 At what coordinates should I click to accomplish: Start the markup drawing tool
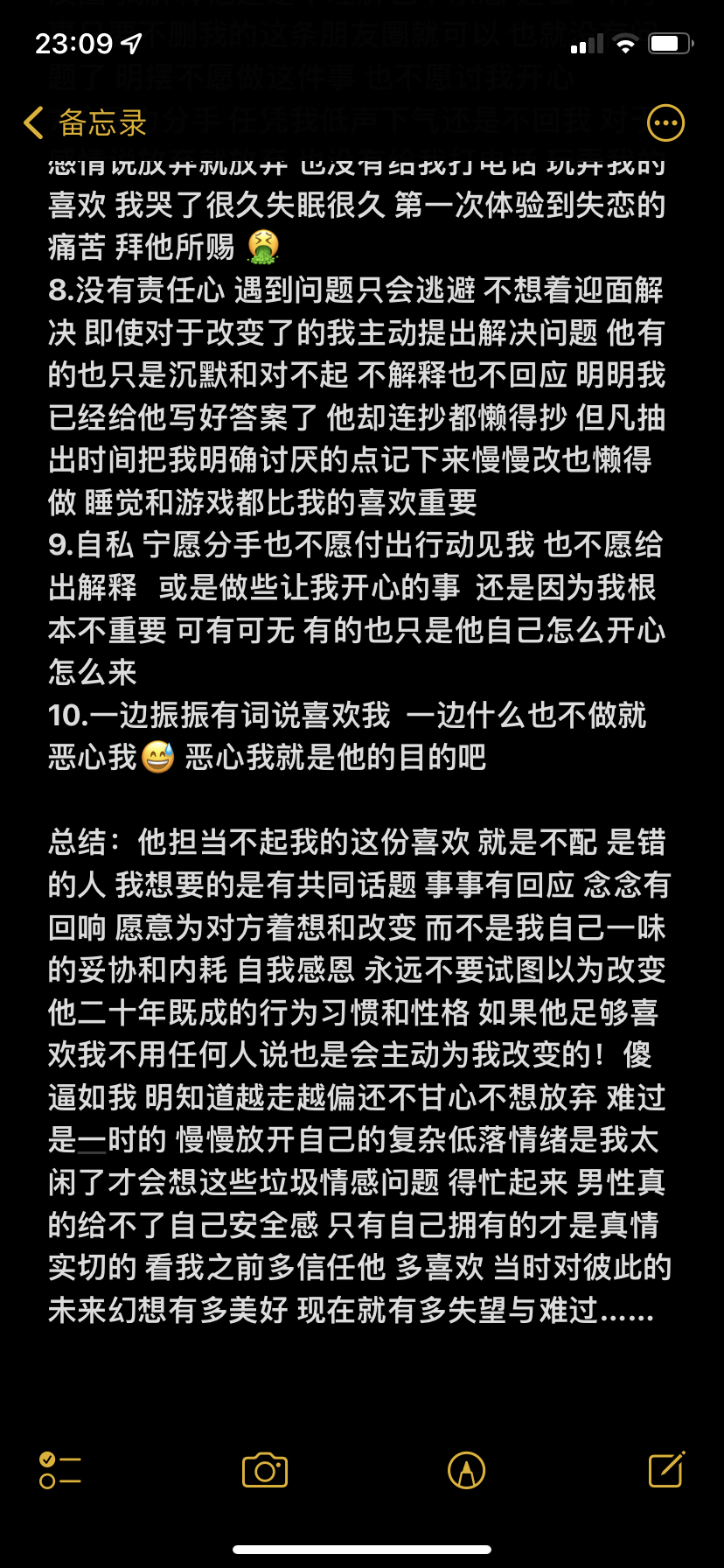pyautogui.click(x=466, y=1470)
